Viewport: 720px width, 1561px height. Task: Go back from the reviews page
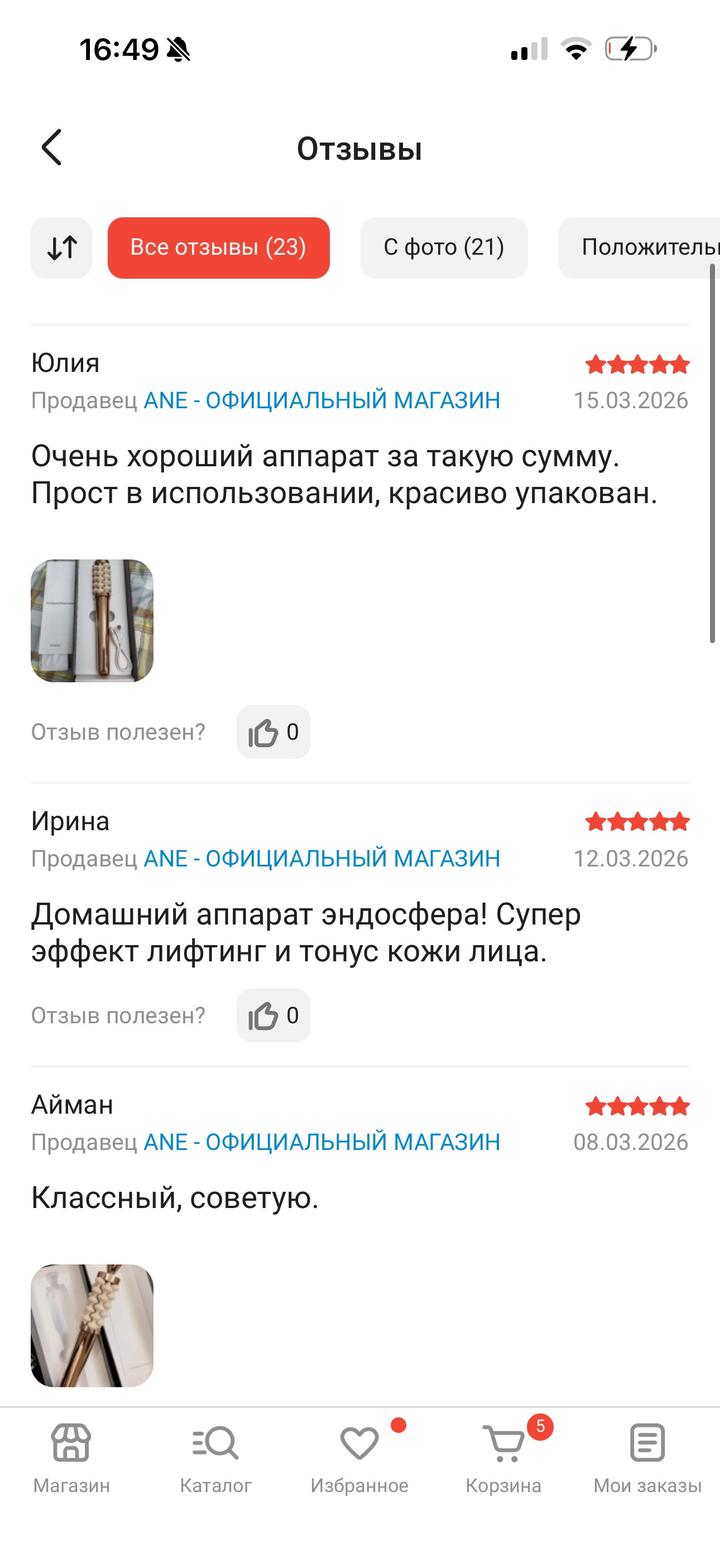coord(52,148)
